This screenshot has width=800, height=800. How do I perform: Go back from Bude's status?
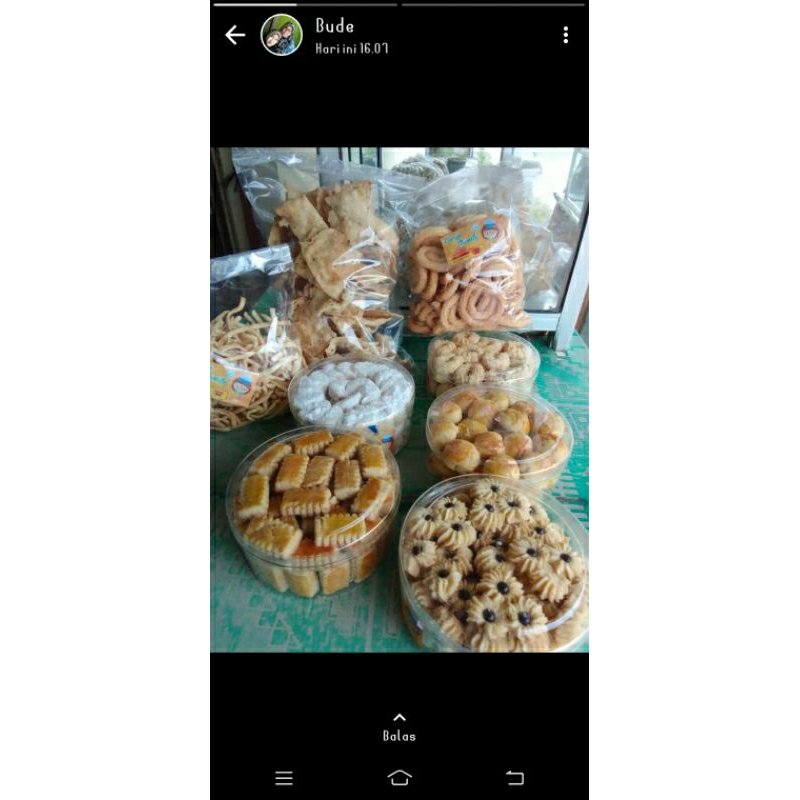coord(235,35)
